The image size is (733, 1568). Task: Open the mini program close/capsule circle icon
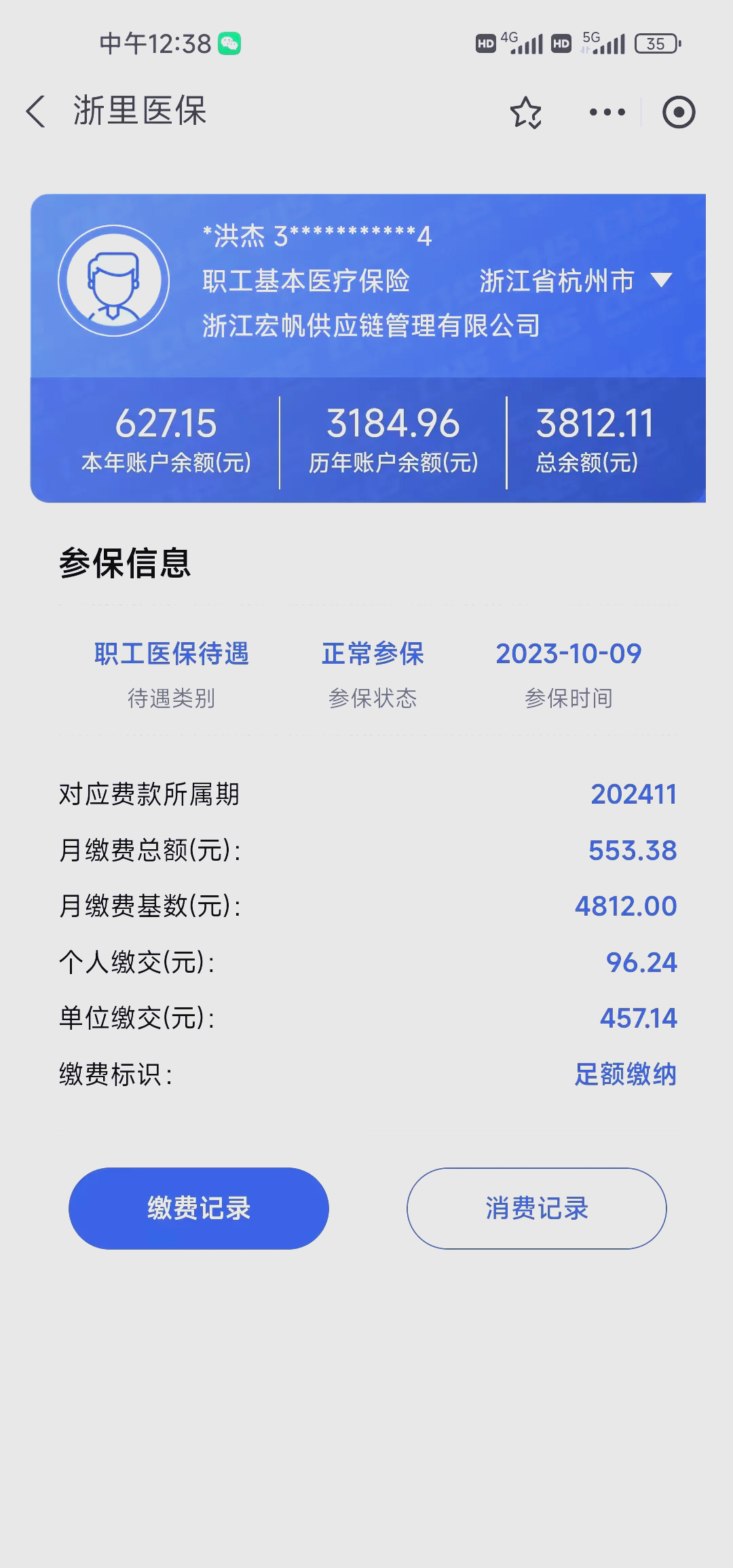tap(678, 112)
